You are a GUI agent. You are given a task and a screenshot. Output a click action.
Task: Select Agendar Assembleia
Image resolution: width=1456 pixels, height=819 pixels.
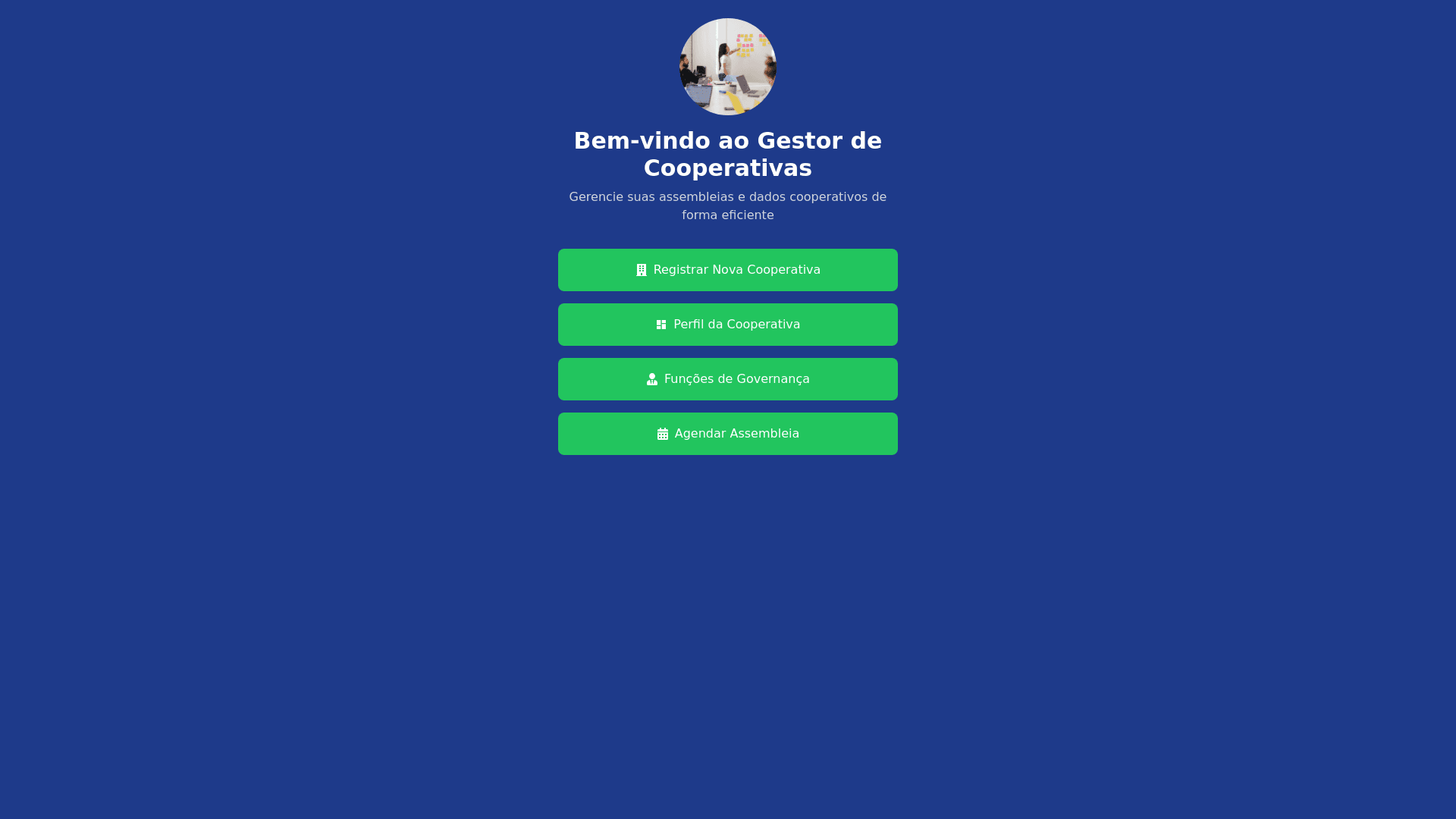click(x=727, y=434)
